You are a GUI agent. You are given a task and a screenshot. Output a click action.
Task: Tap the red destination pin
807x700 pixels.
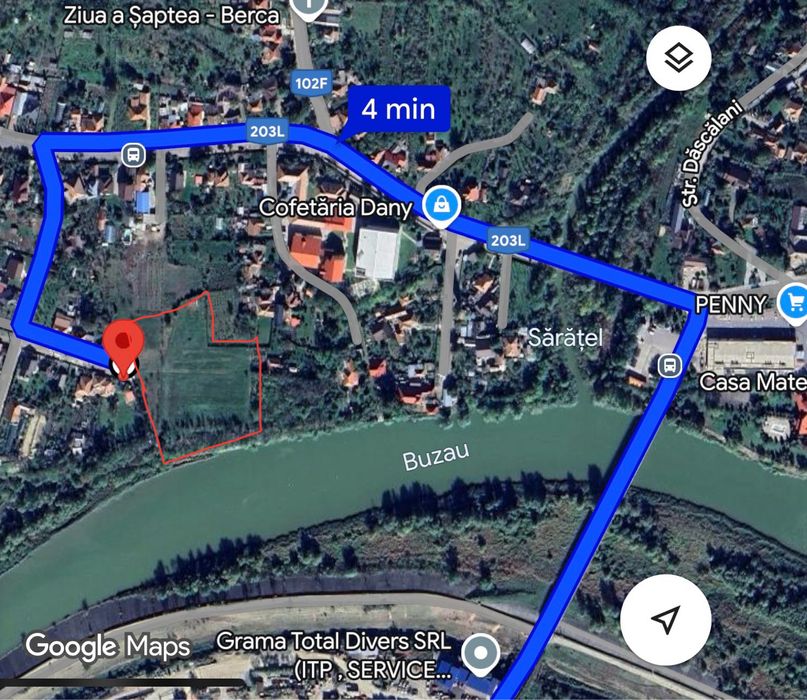pos(124,345)
